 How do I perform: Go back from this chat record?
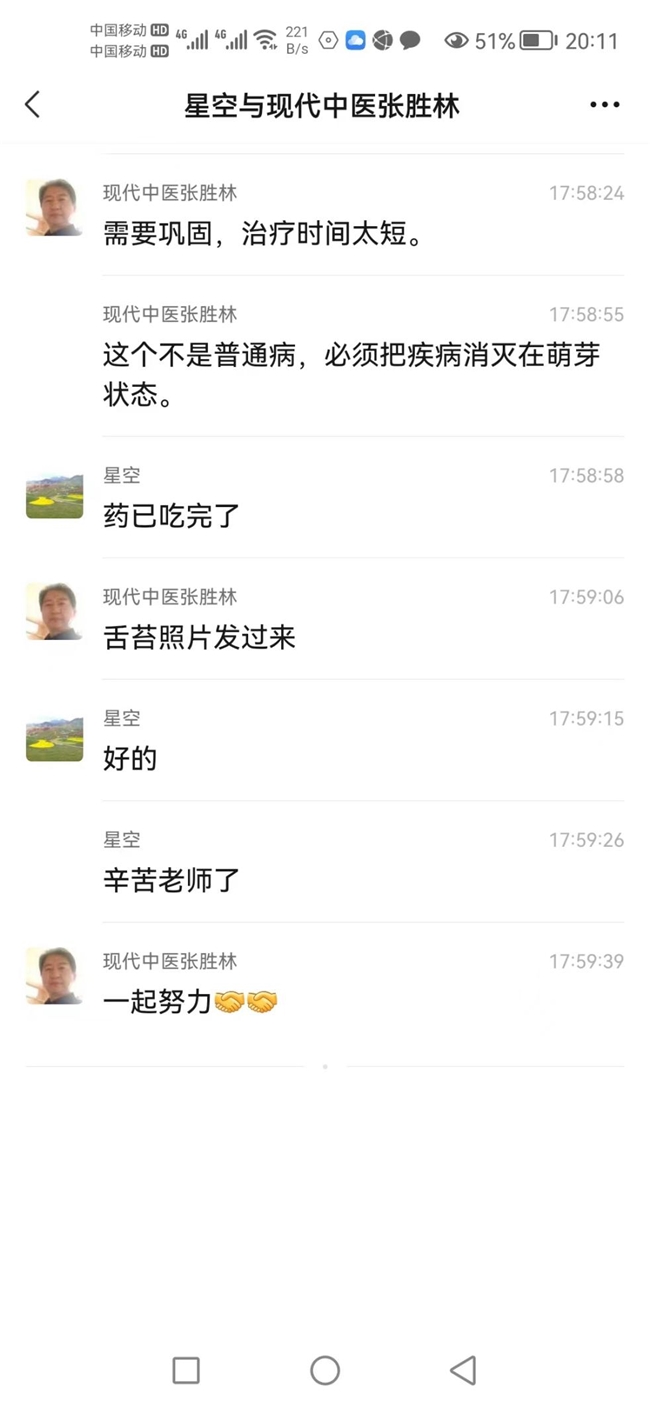click(33, 104)
